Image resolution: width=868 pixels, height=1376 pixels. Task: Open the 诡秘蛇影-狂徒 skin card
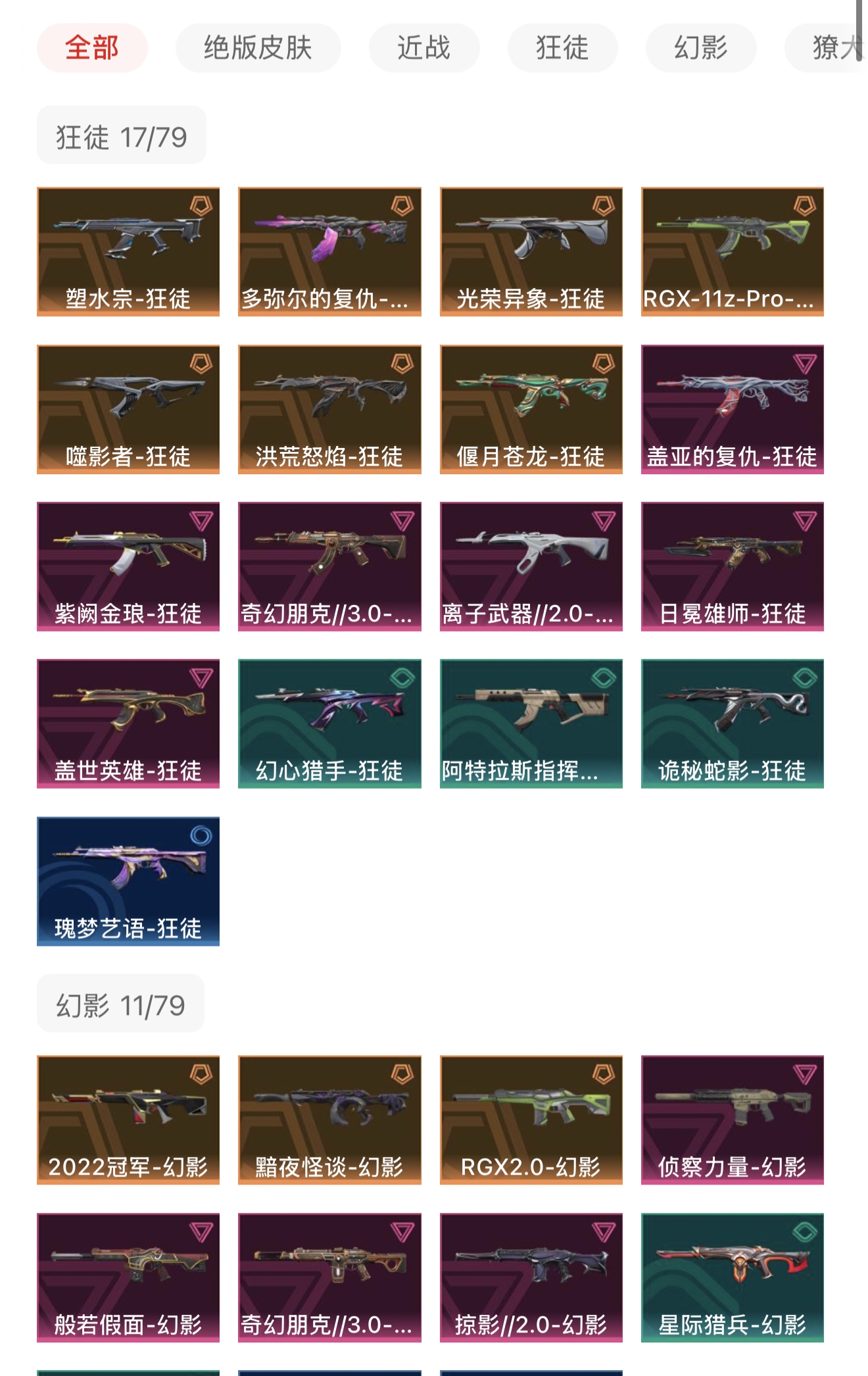tap(732, 724)
